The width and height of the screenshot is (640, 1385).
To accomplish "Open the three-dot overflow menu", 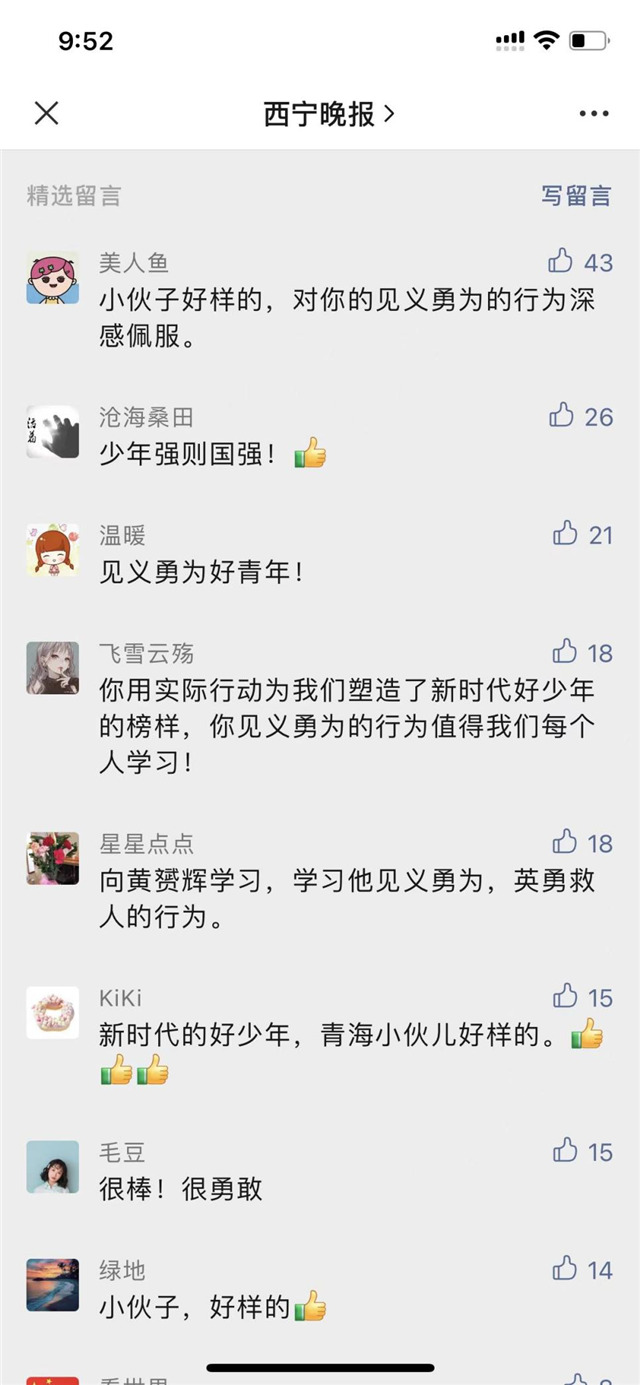I will click(x=594, y=114).
